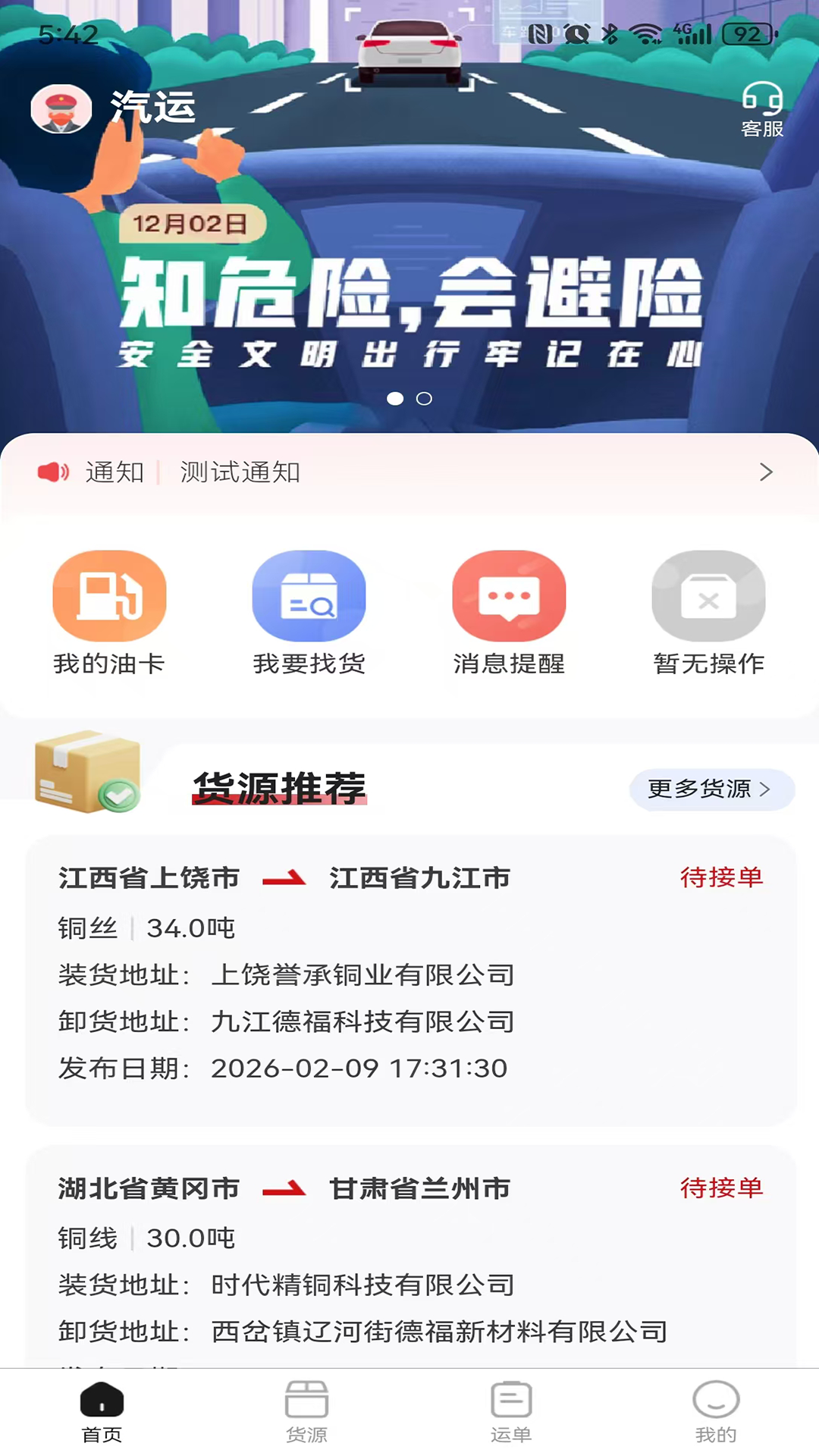Click the red notification speaker icon
819x1456 pixels.
(x=52, y=471)
